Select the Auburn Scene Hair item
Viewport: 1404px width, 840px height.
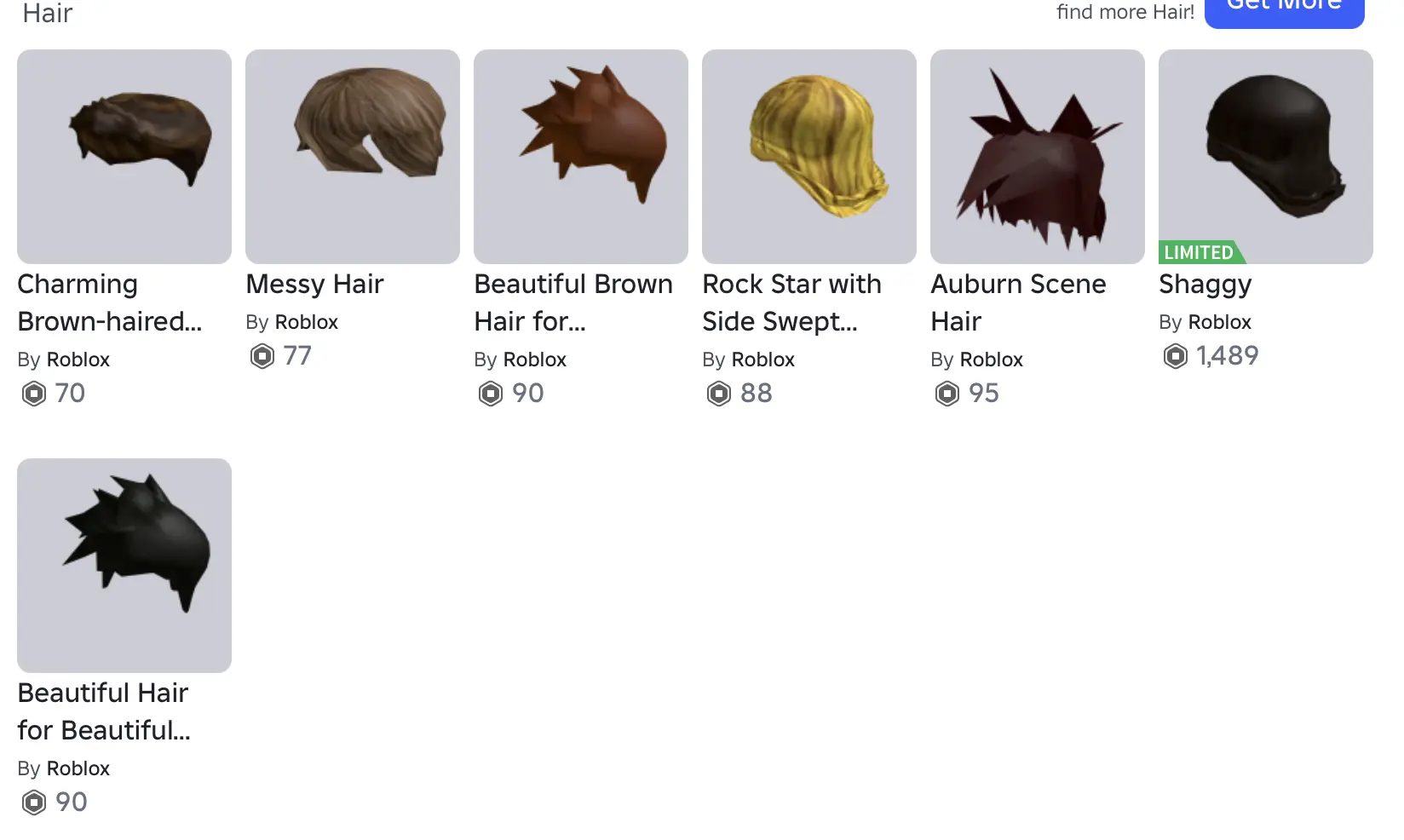[1038, 157]
